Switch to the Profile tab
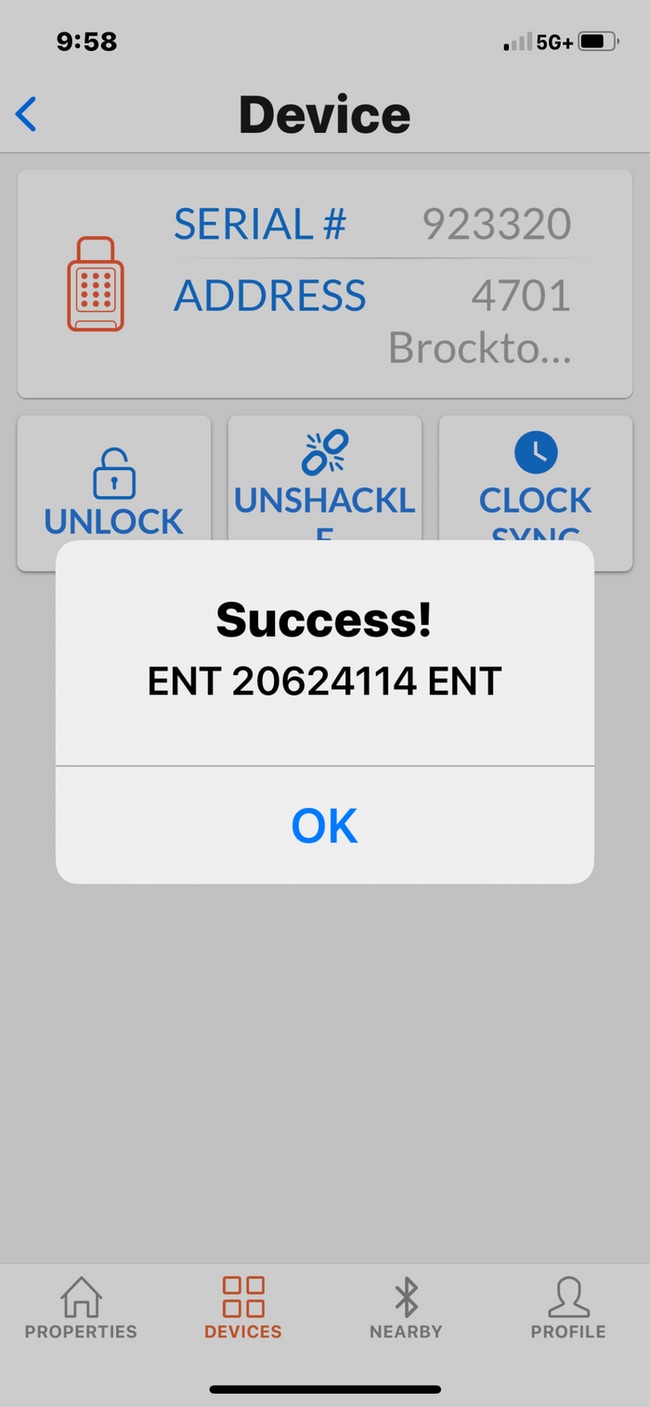The image size is (650, 1407). (x=568, y=1308)
